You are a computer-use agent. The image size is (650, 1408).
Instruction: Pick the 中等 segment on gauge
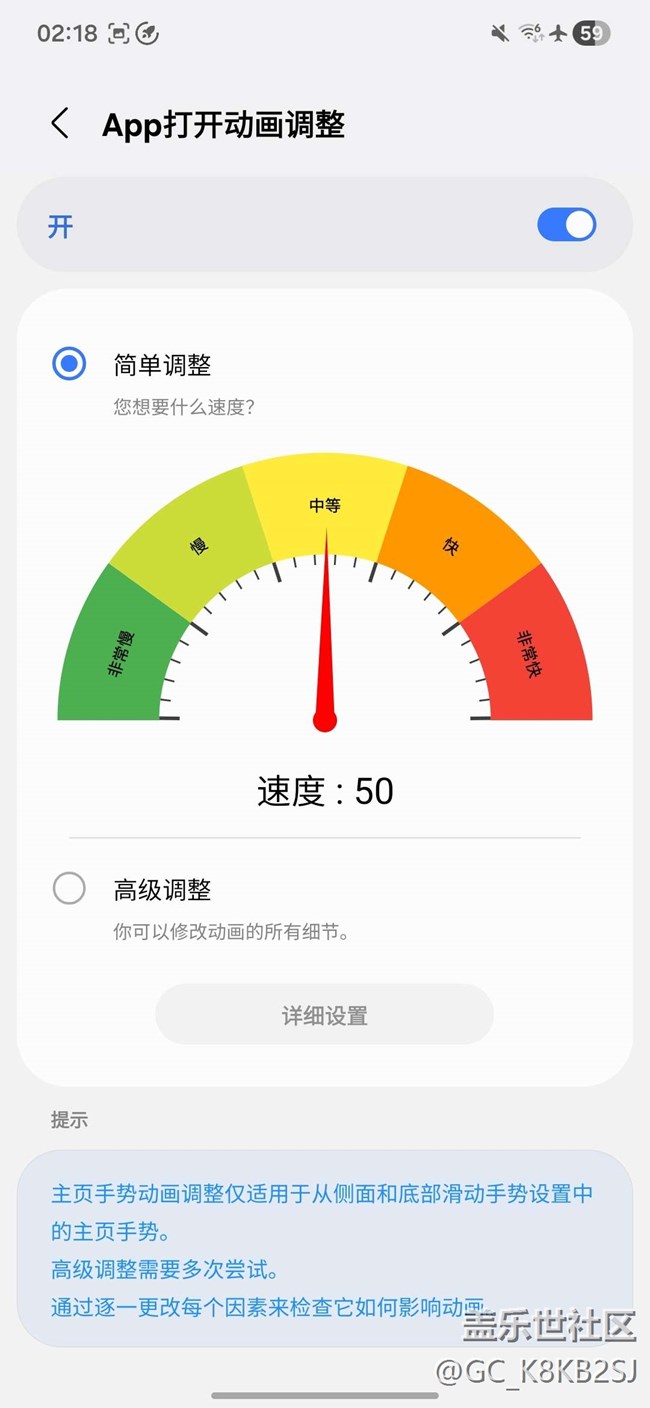325,505
